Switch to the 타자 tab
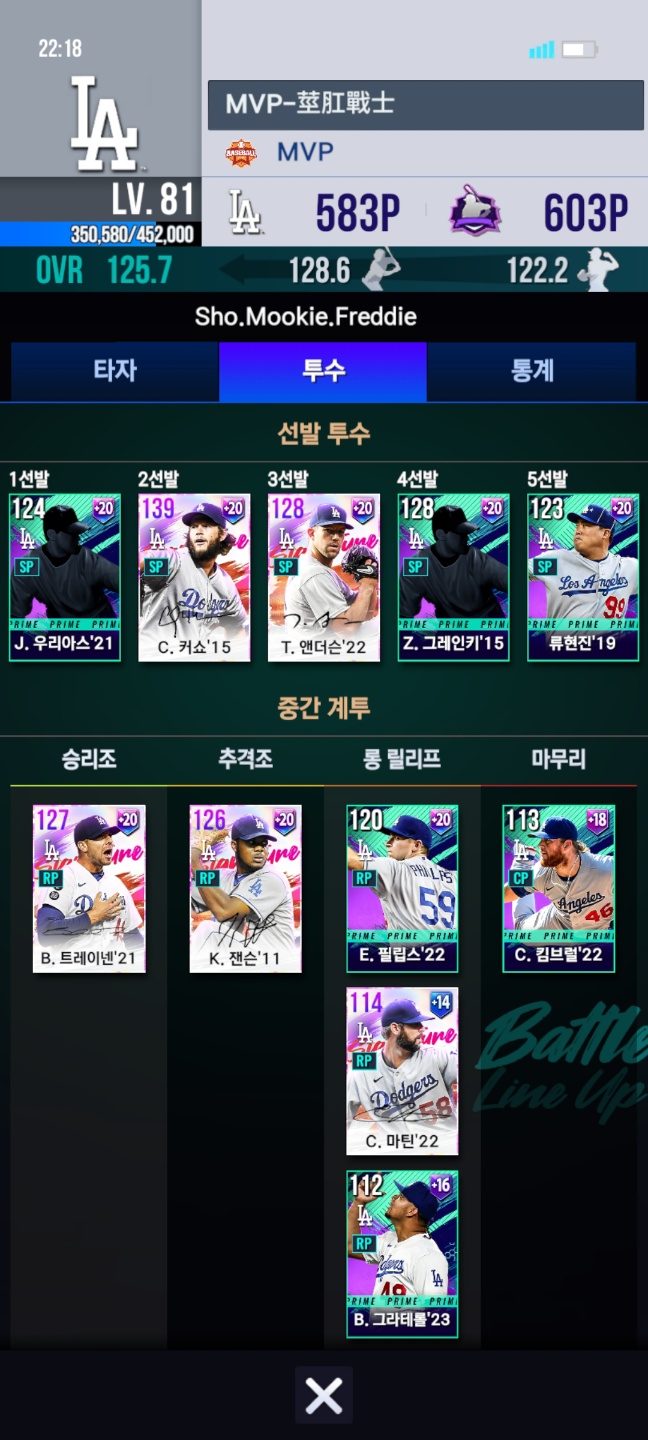Image resolution: width=648 pixels, height=1440 pixels. pyautogui.click(x=114, y=371)
